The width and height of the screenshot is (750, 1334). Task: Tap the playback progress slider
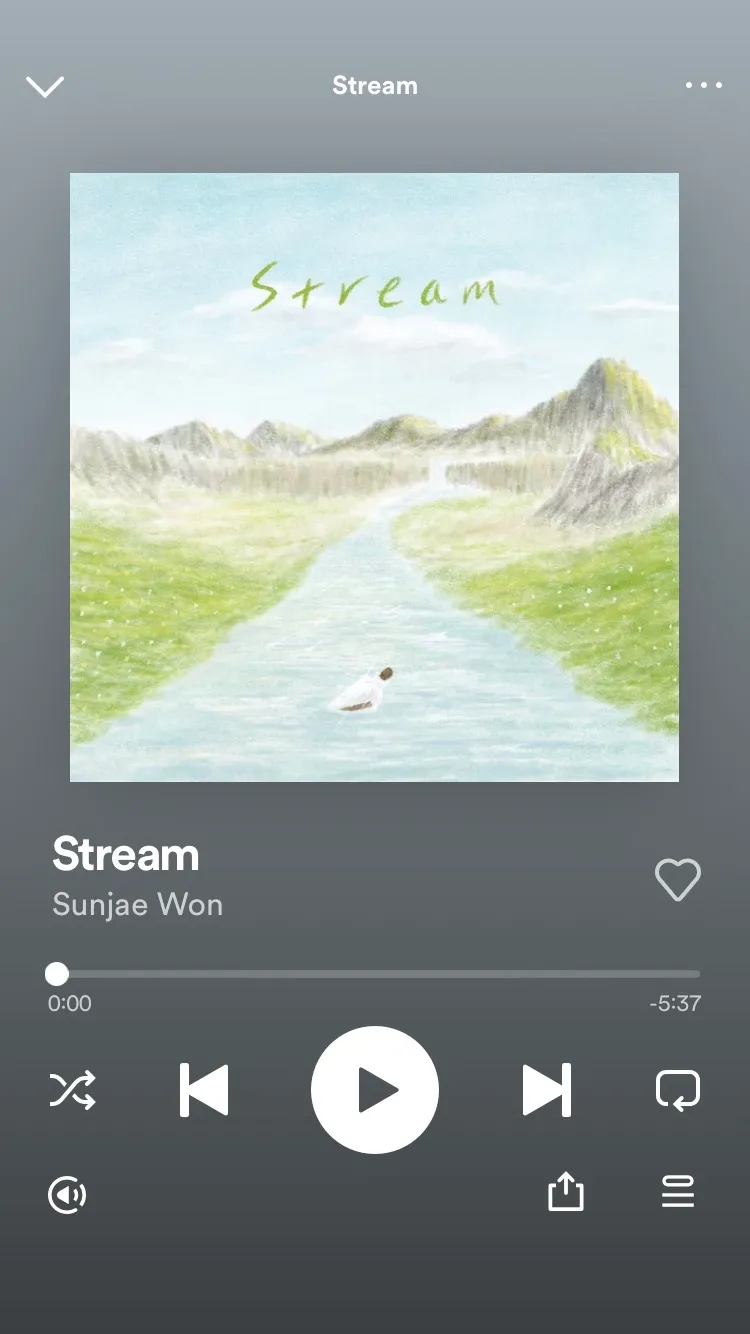[378, 974]
